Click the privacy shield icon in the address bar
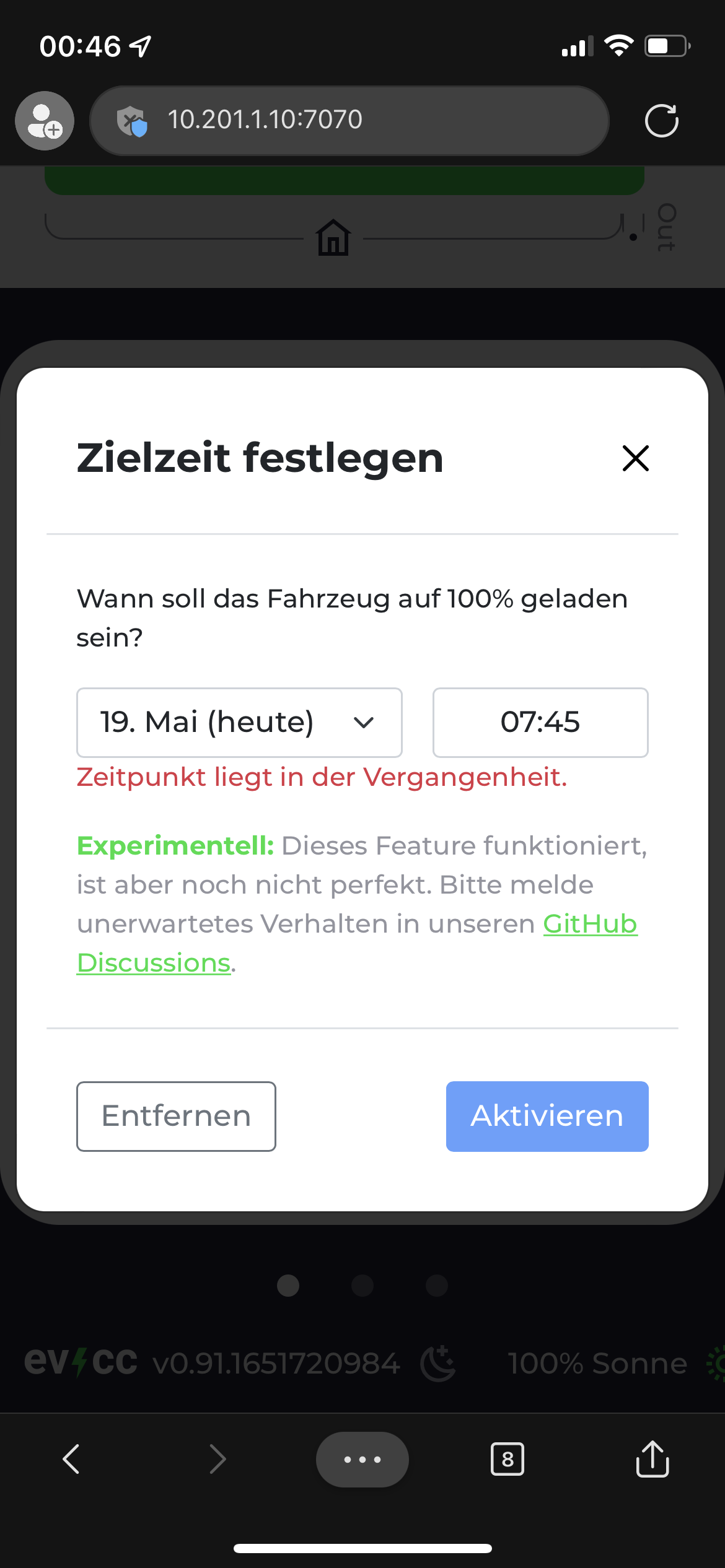The image size is (725, 1568). point(133,121)
